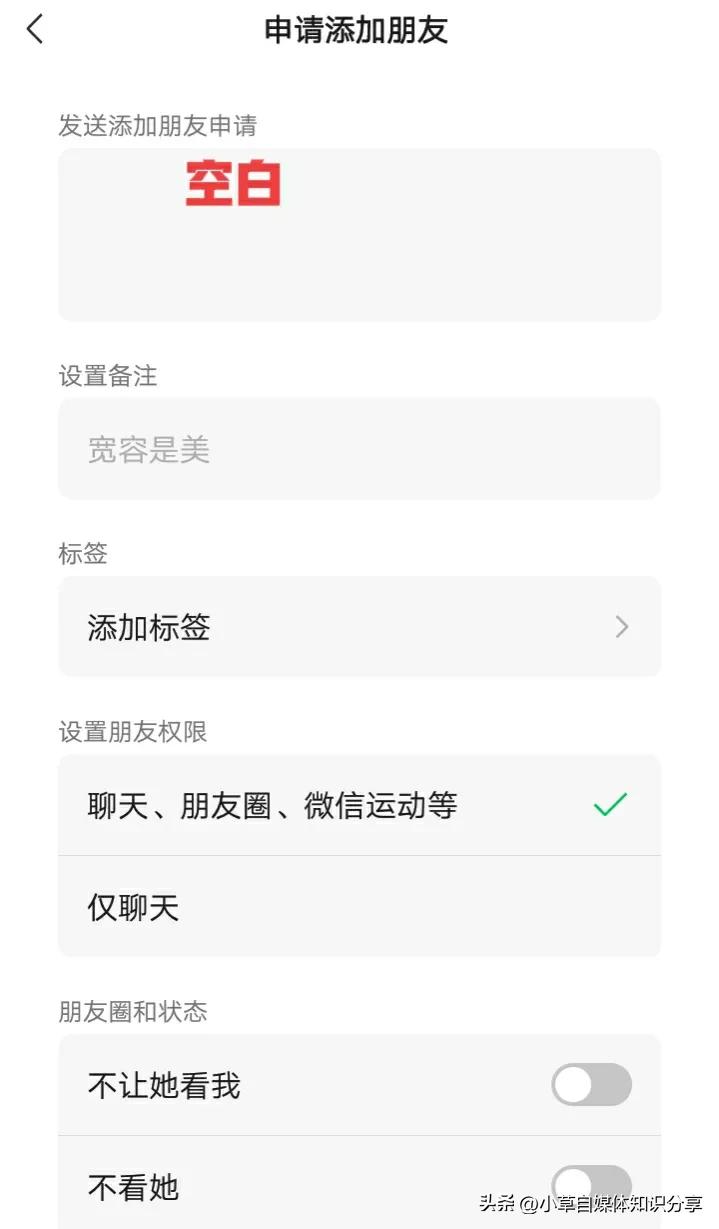Open 添加标签 to add tags
Viewport: 719px width, 1229px height.
pyautogui.click(x=359, y=627)
